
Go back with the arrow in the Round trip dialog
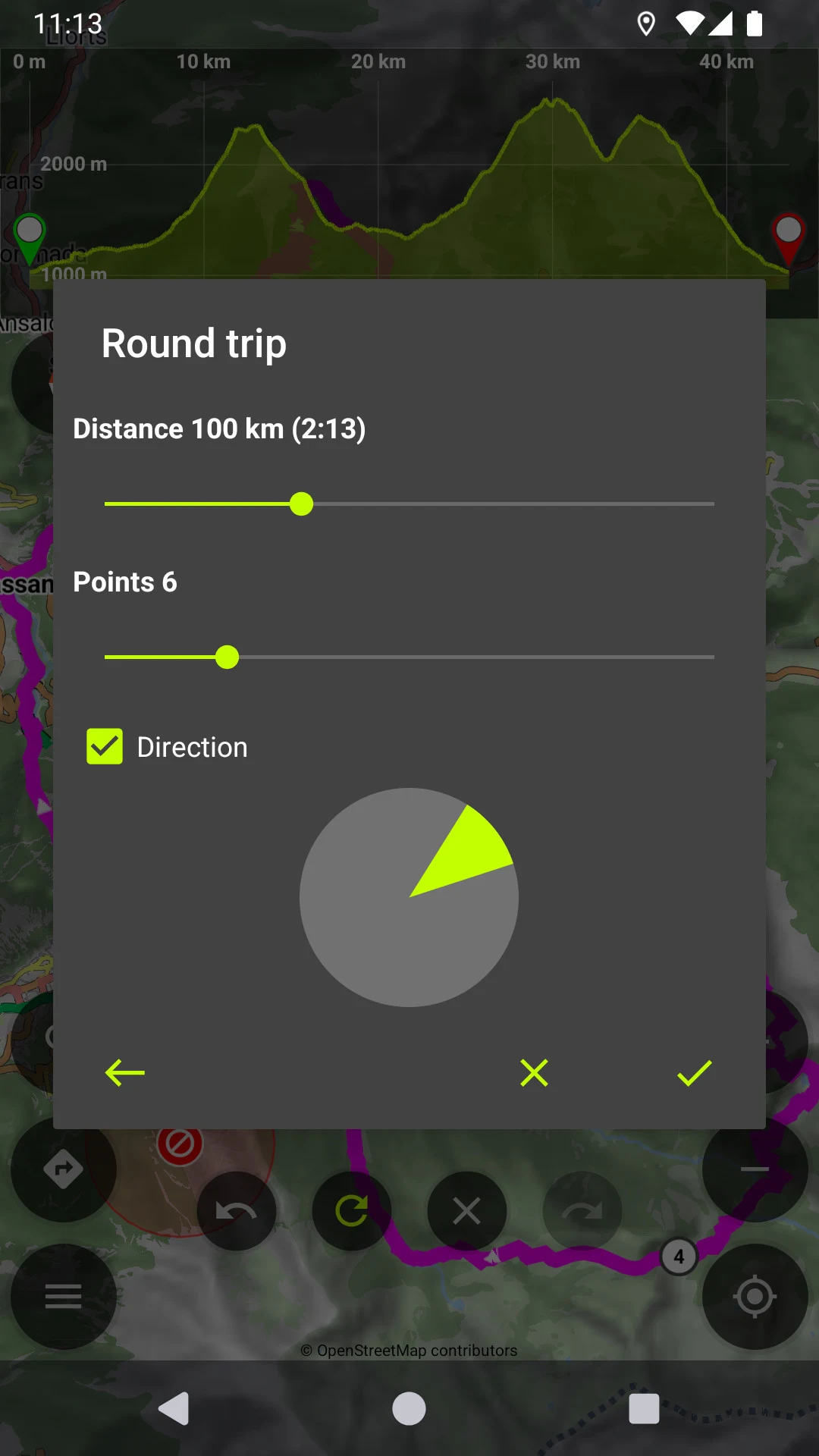point(125,1072)
